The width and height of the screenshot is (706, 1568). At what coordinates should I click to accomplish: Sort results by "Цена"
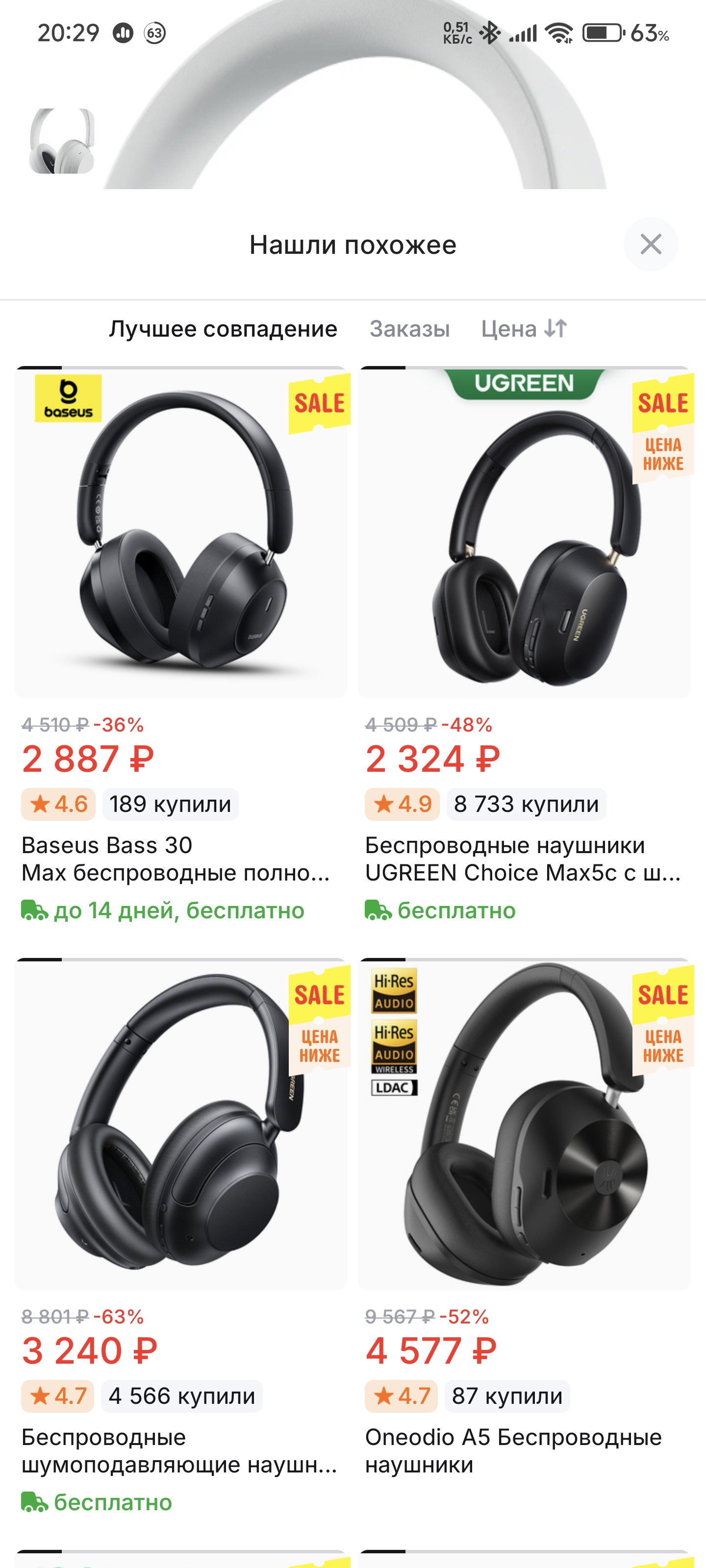tap(524, 329)
